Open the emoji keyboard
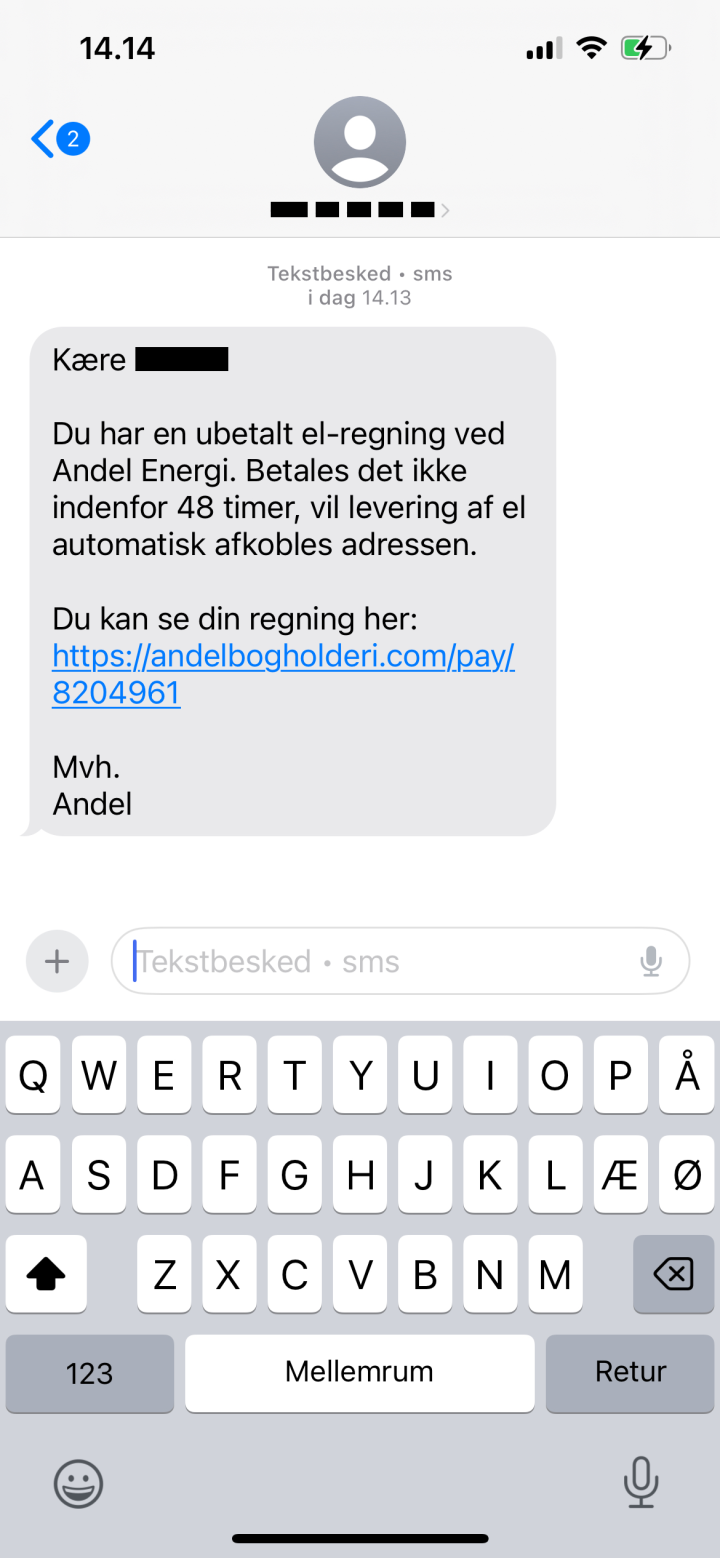 point(78,1482)
